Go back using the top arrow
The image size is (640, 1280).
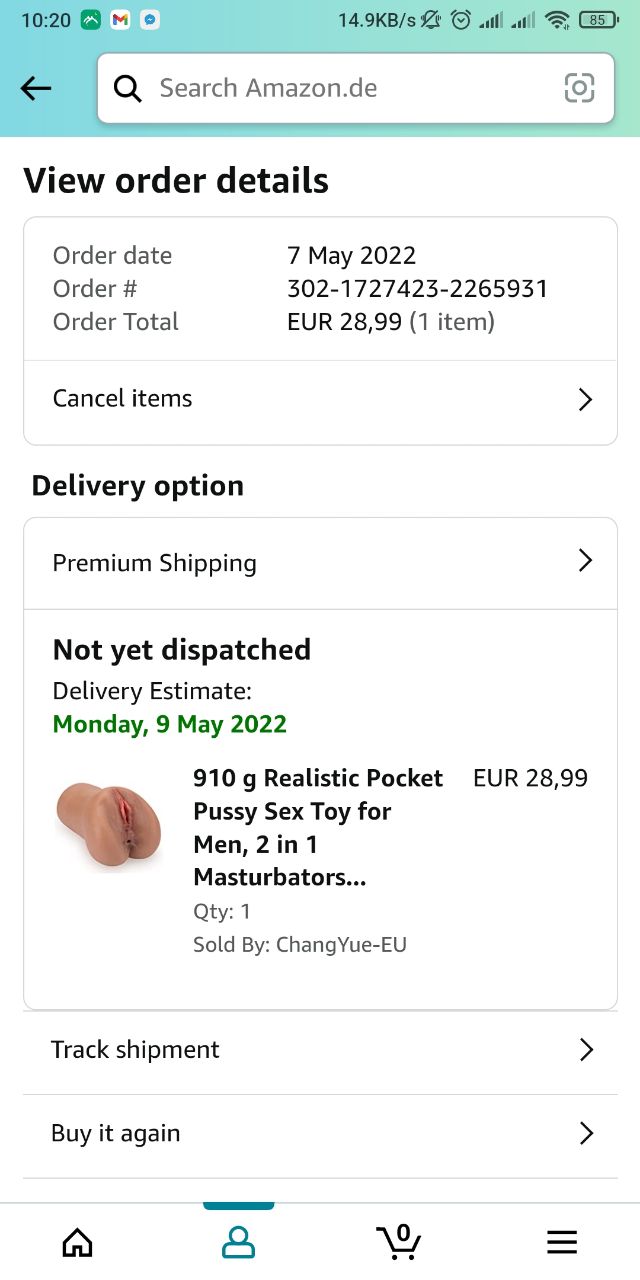(36, 89)
